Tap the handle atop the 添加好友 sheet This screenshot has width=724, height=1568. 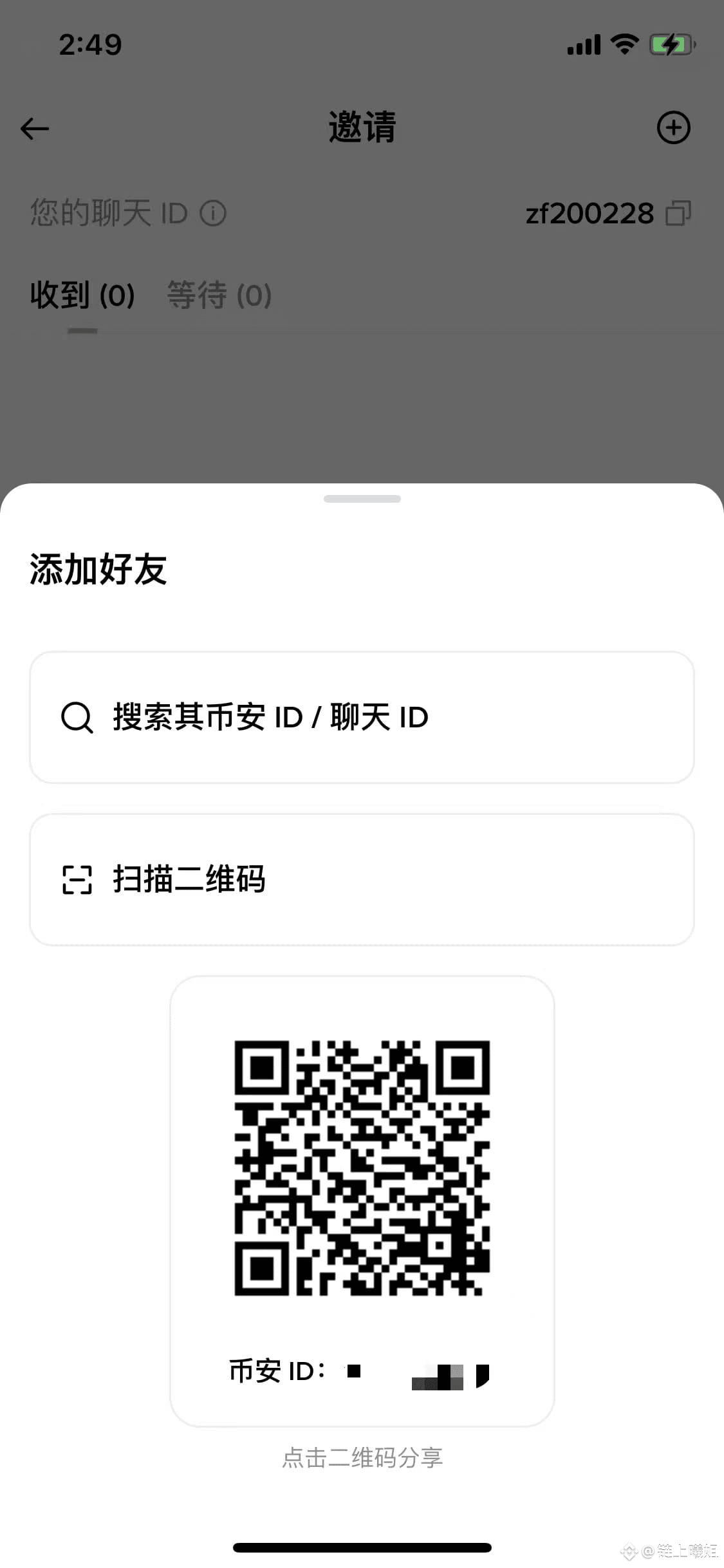click(362, 499)
